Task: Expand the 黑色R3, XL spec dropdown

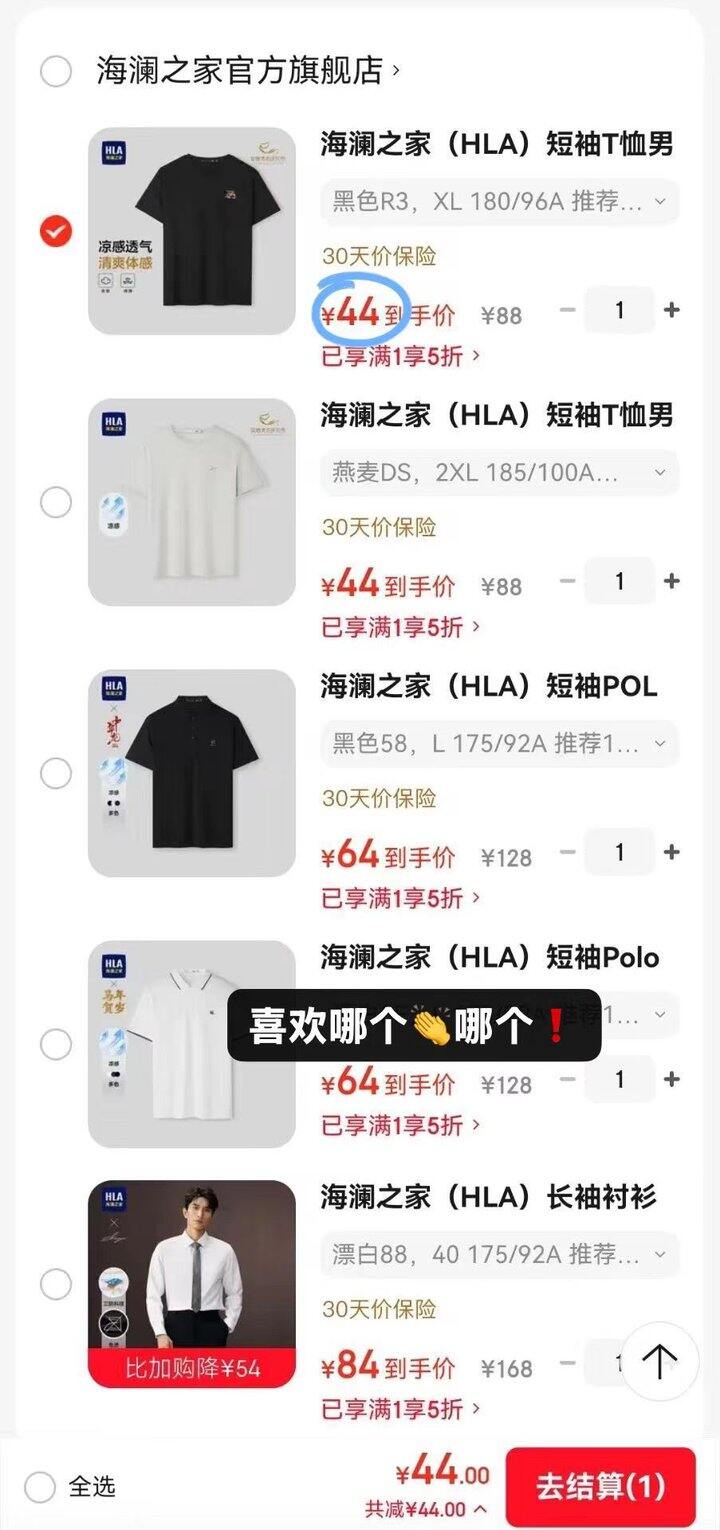Action: pos(499,202)
